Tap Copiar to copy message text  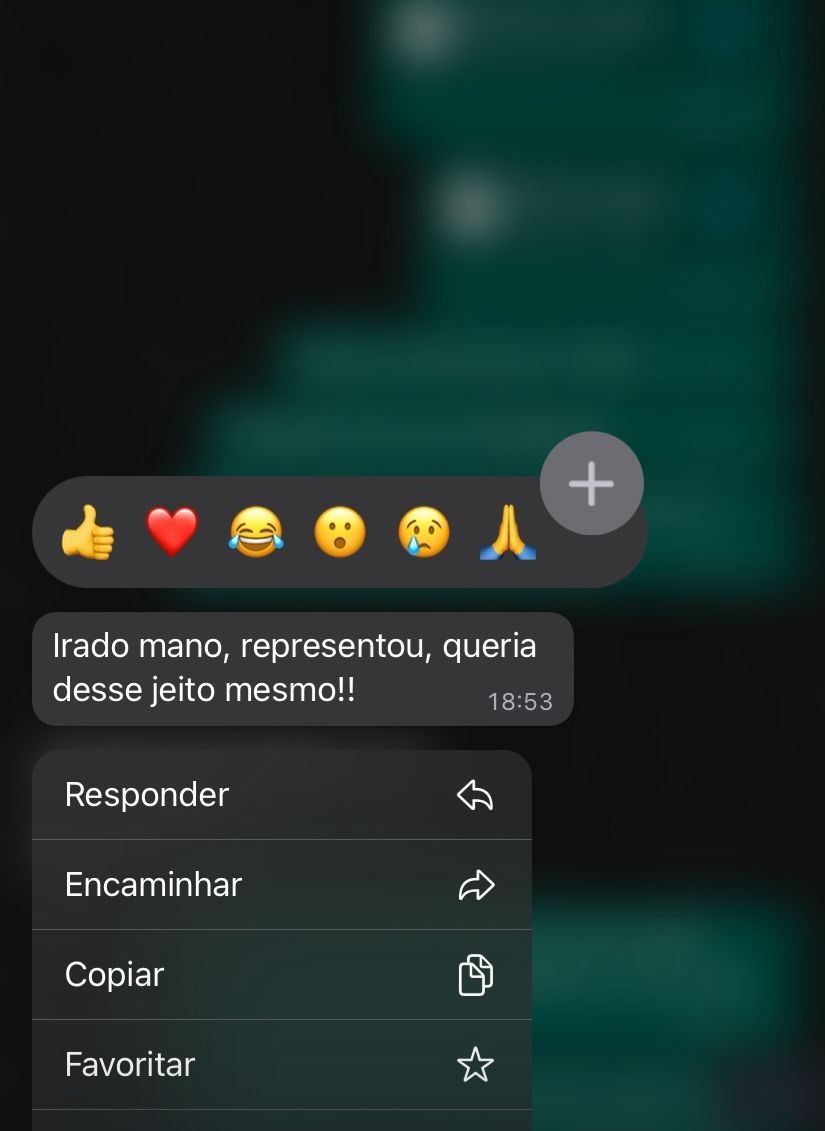[x=281, y=975]
